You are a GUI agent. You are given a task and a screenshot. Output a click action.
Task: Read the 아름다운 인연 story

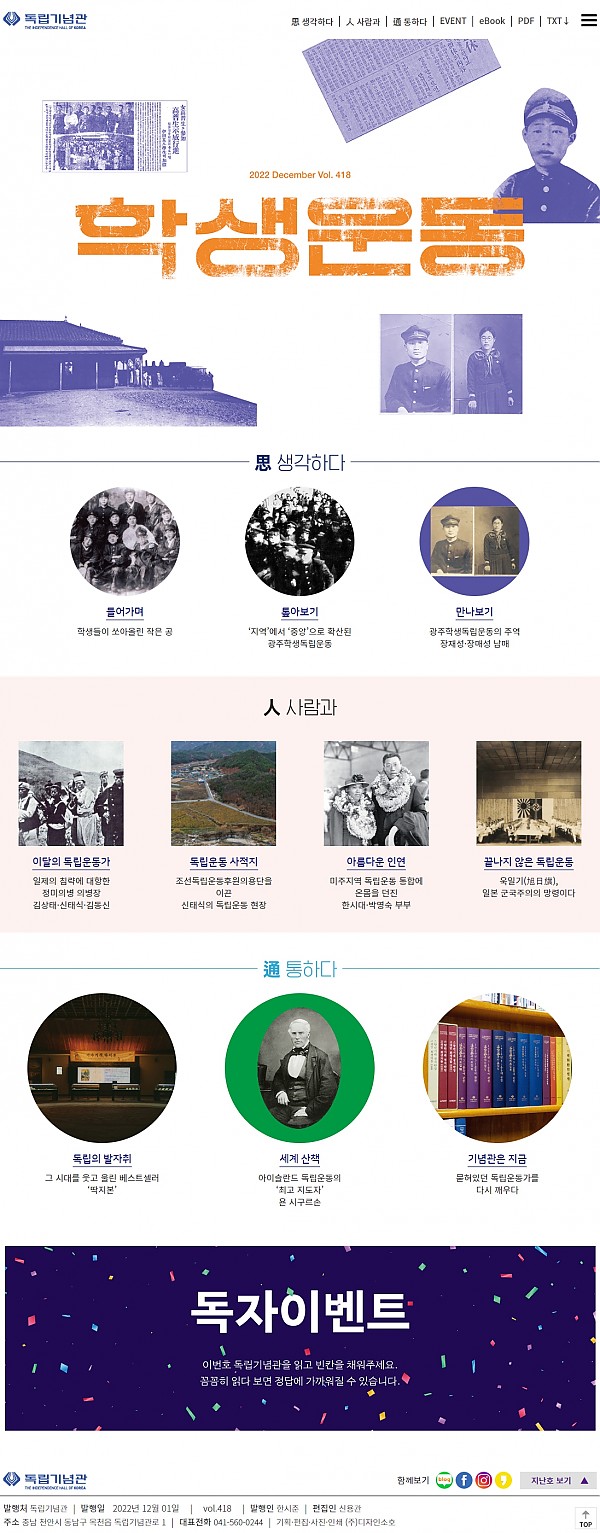pyautogui.click(x=376, y=793)
